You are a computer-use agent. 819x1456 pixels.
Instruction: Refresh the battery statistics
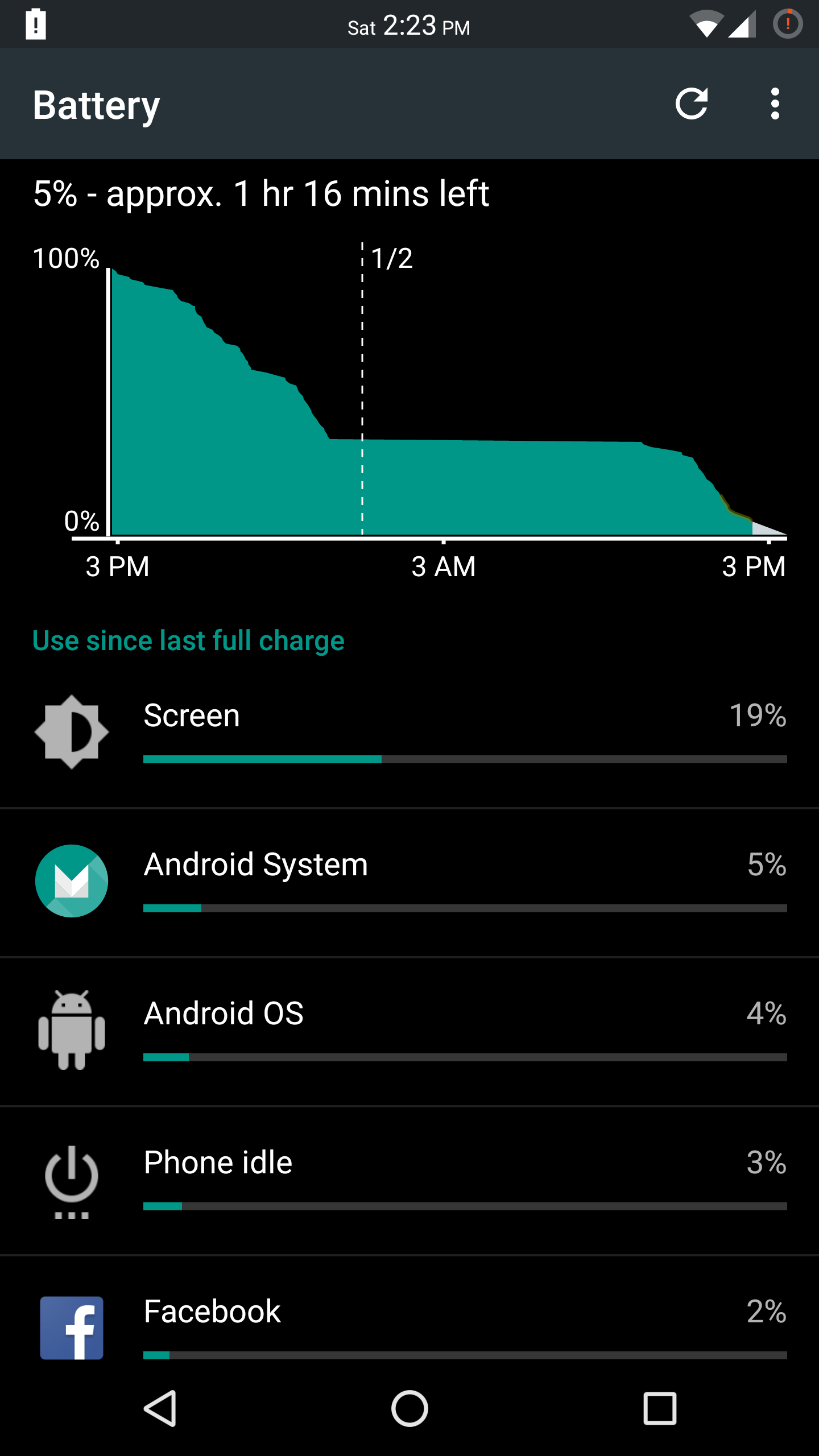[692, 104]
